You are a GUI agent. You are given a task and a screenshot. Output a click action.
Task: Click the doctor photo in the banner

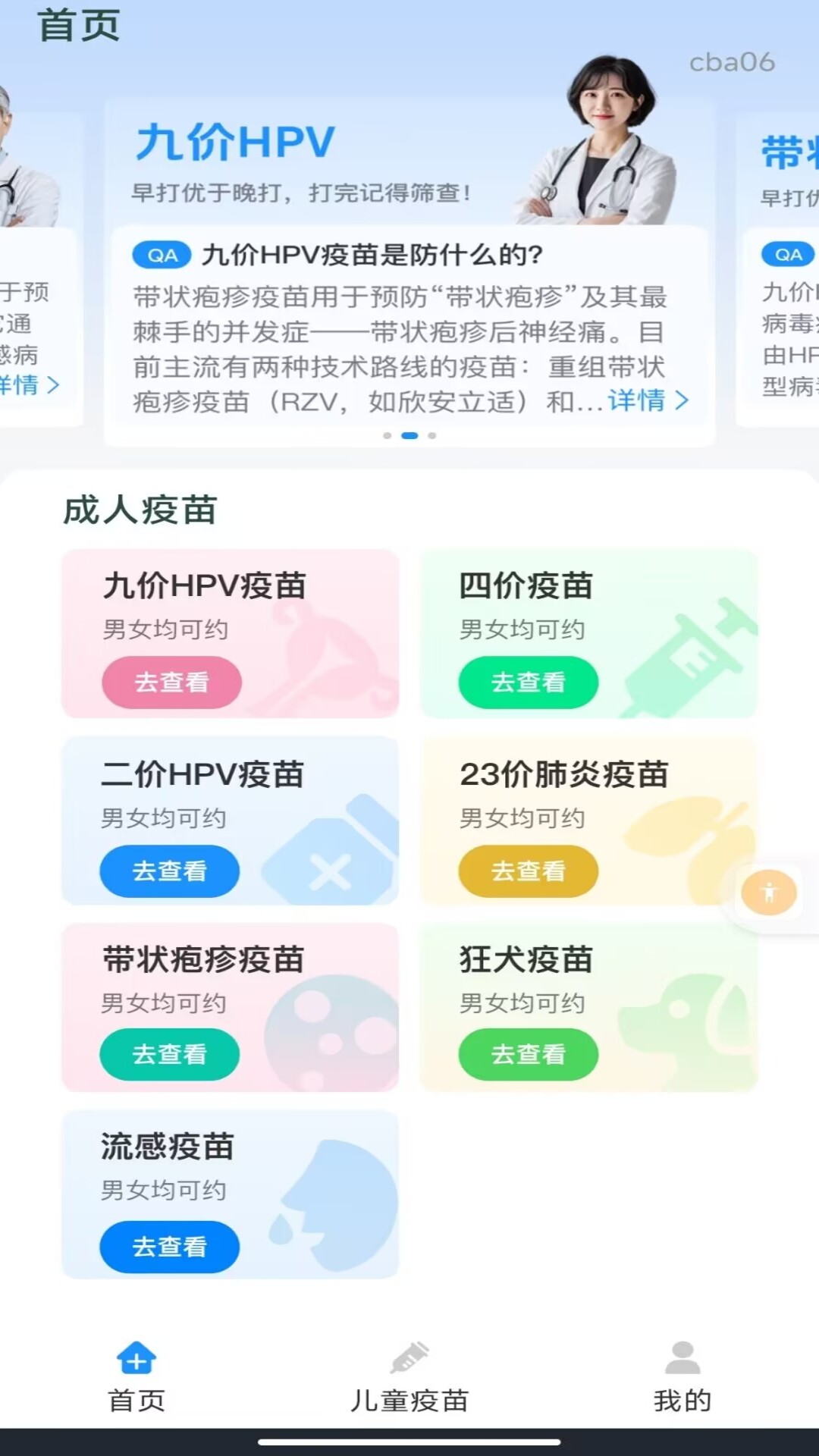coord(607,144)
